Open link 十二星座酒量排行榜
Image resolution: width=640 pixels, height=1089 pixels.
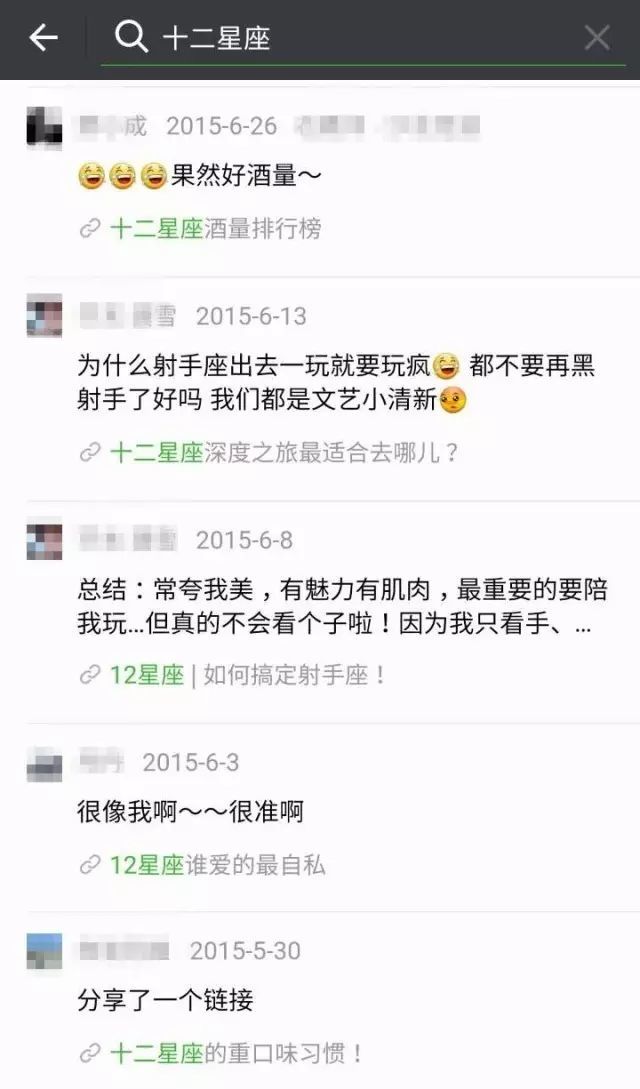[215, 229]
